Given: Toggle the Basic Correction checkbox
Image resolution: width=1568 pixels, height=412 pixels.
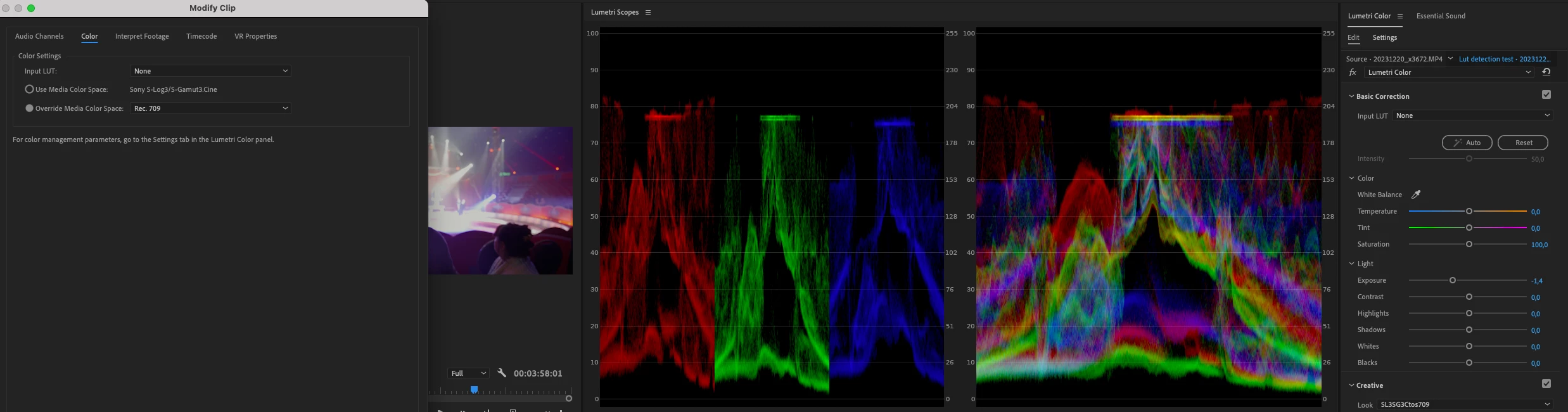Looking at the screenshot, I should [x=1546, y=95].
